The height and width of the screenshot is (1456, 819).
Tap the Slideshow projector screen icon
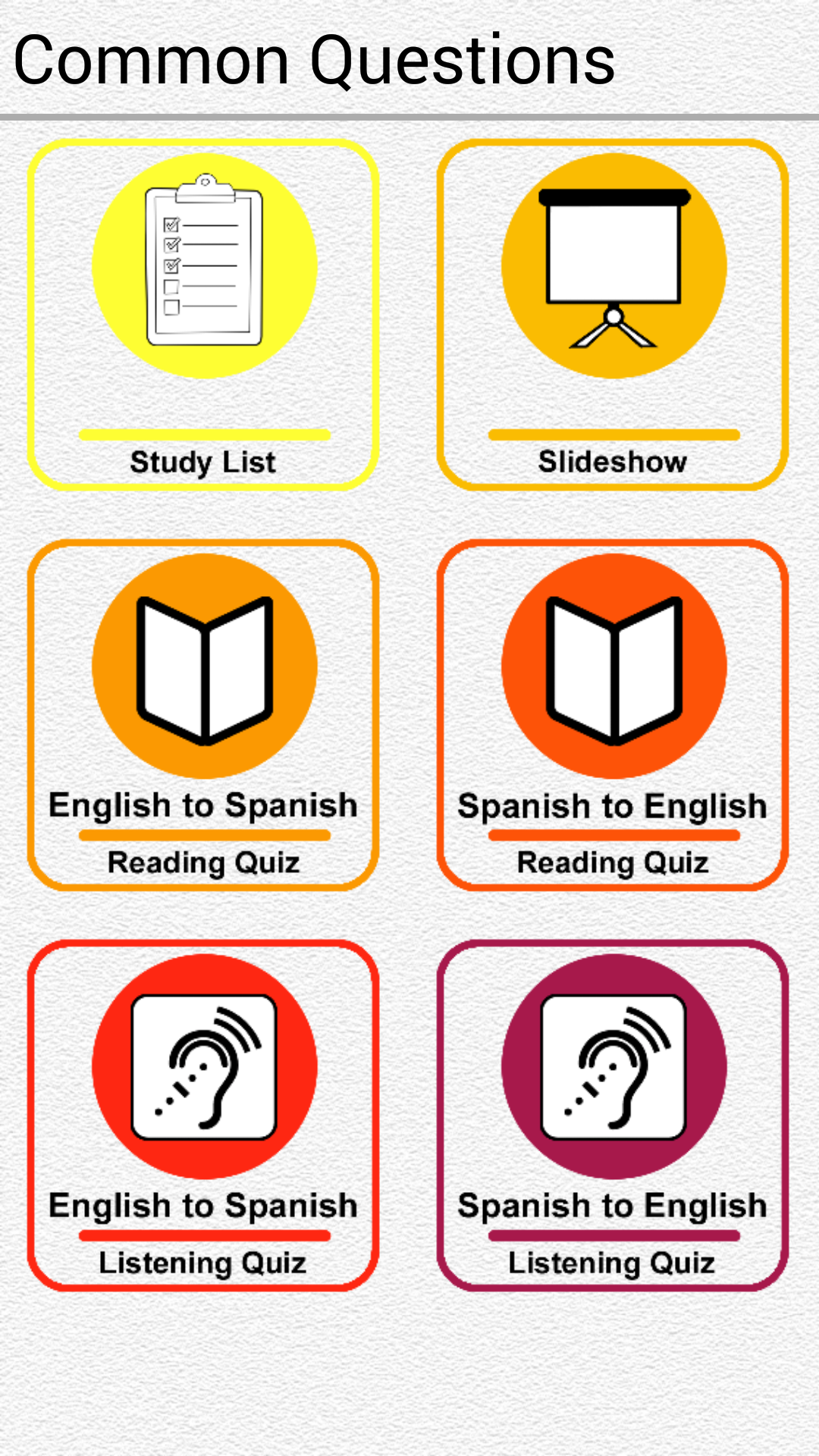point(613,265)
